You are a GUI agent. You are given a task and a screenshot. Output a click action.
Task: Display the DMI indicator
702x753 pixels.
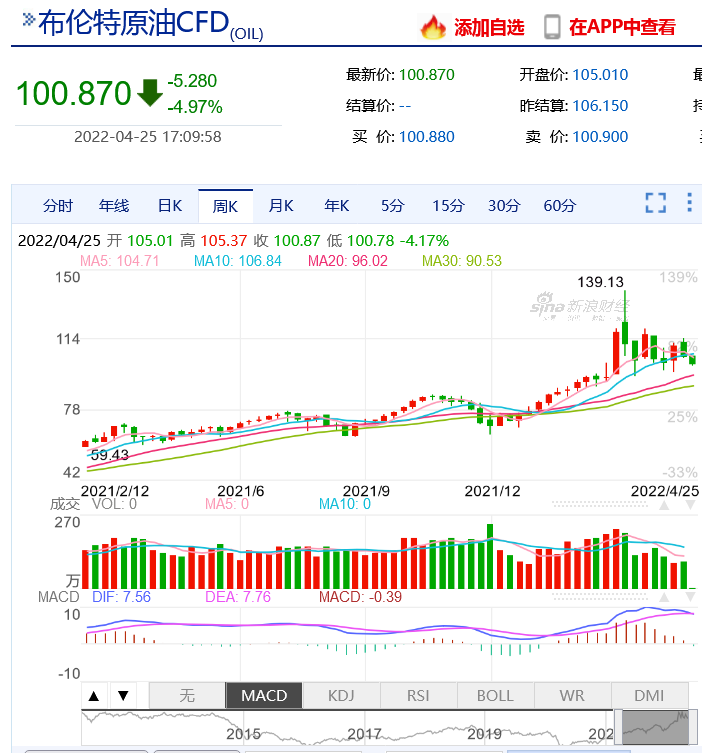(x=649, y=695)
